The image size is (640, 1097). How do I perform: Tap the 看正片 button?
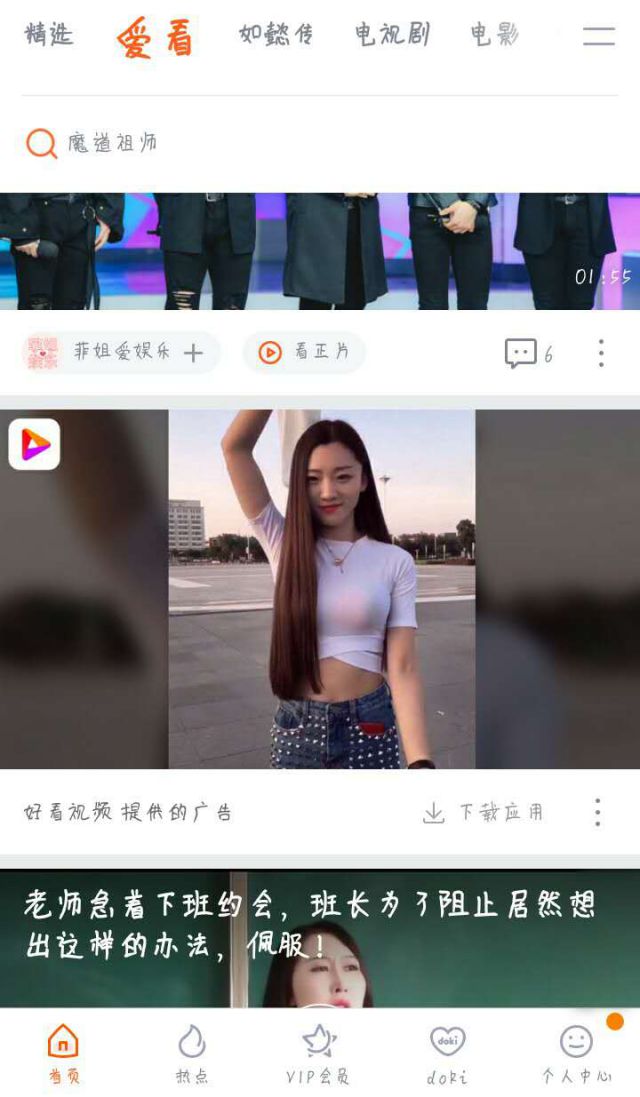[x=305, y=352]
